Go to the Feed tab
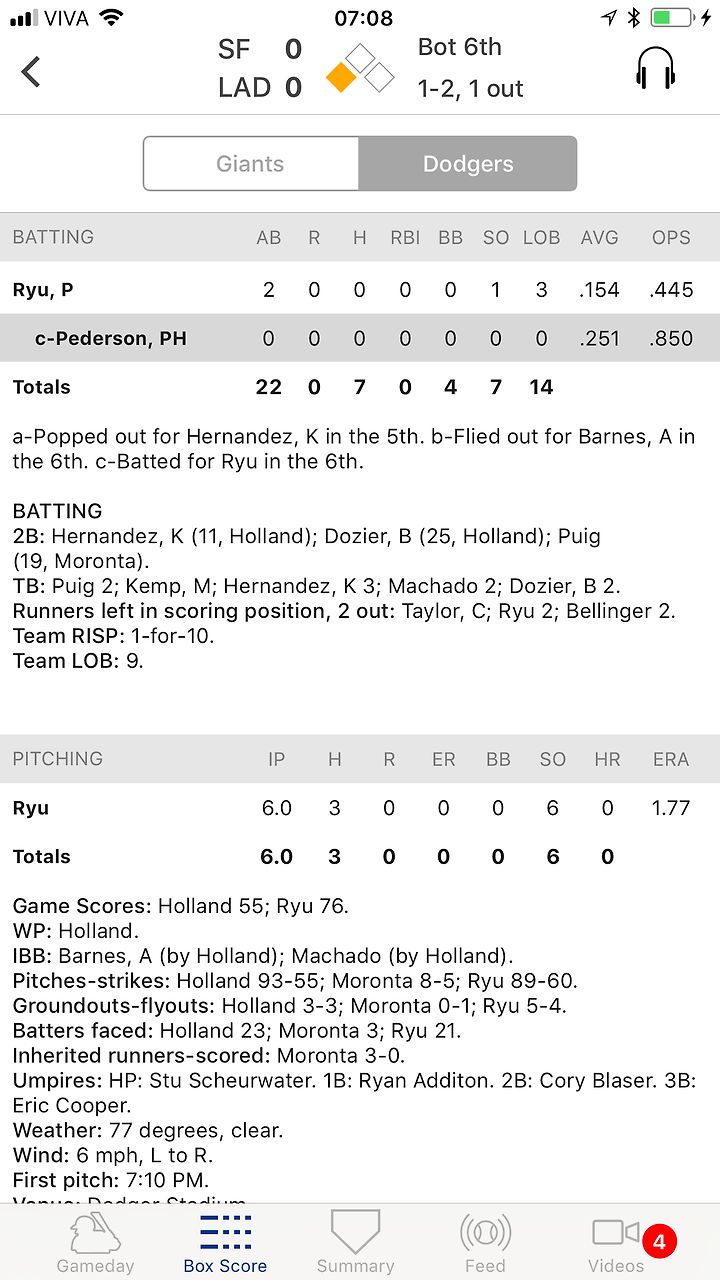 click(x=485, y=1242)
